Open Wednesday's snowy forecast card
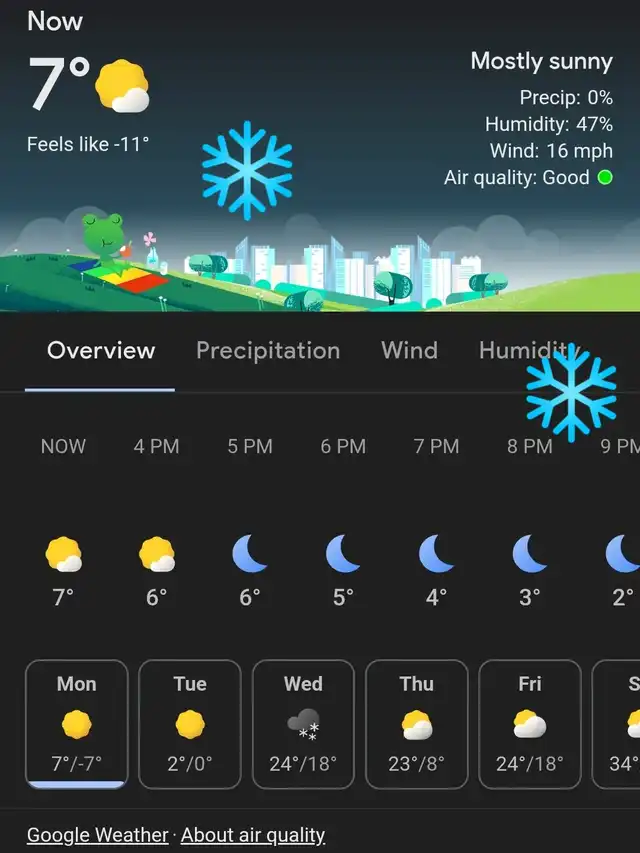 303,724
